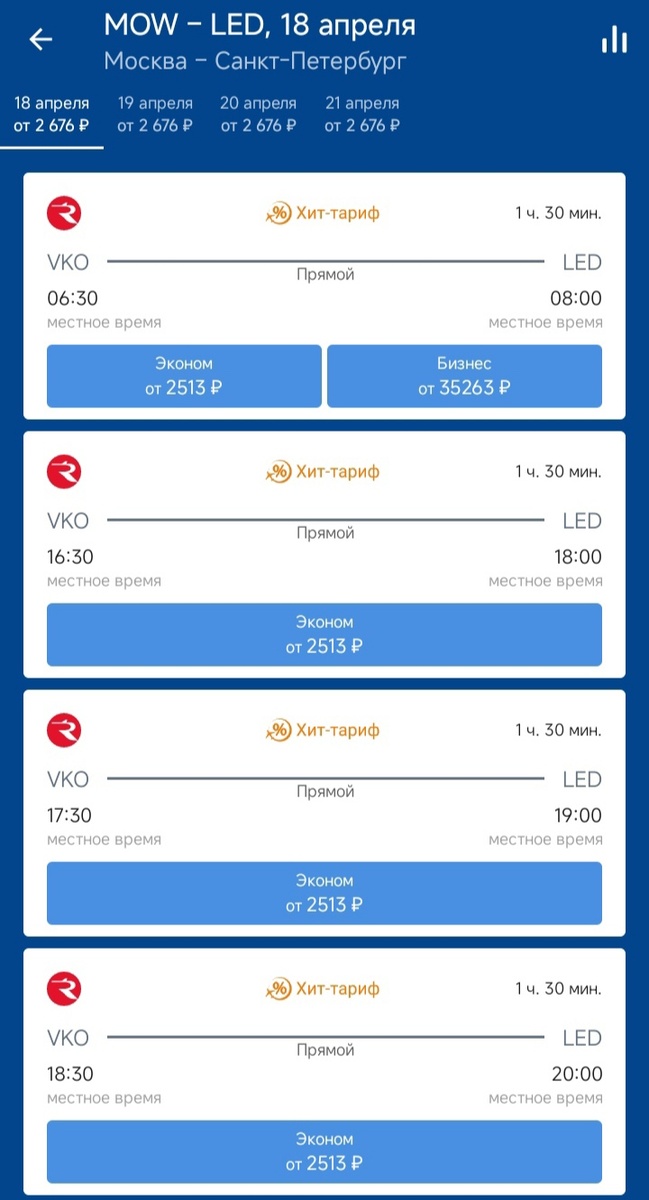The height and width of the screenshot is (1200, 649).
Task: Choose Эконом for the 17:30 flight
Action: click(x=324, y=893)
